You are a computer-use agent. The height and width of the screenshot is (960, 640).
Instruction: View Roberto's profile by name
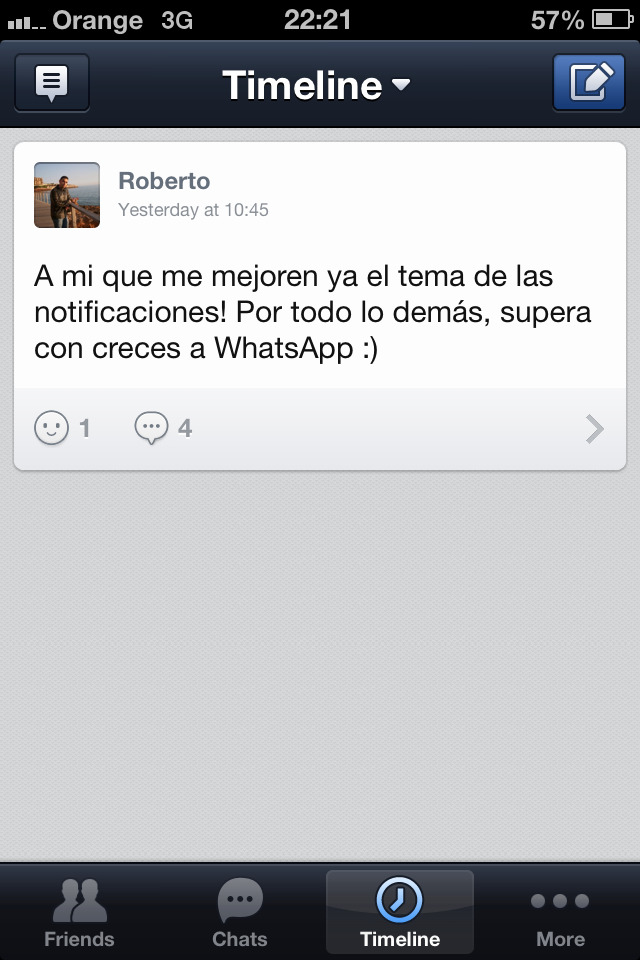tap(164, 181)
